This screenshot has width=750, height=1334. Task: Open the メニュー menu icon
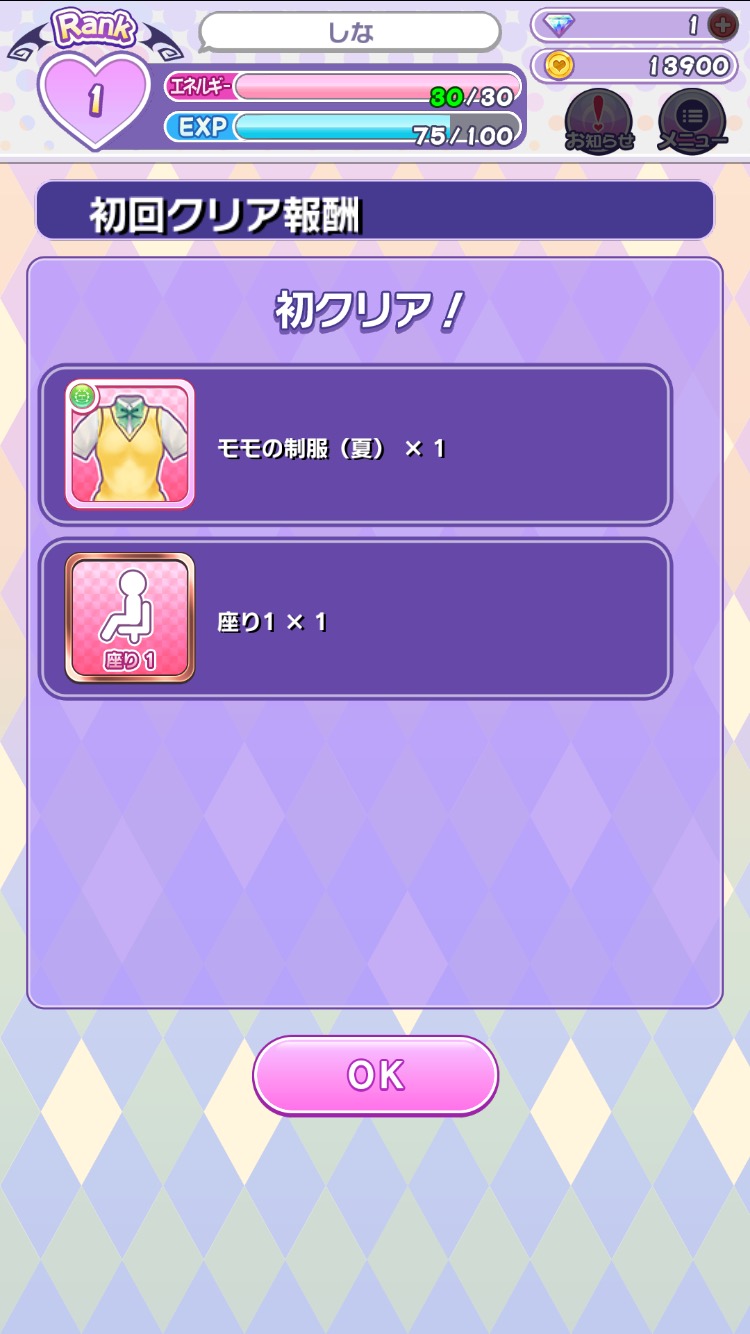(x=692, y=119)
